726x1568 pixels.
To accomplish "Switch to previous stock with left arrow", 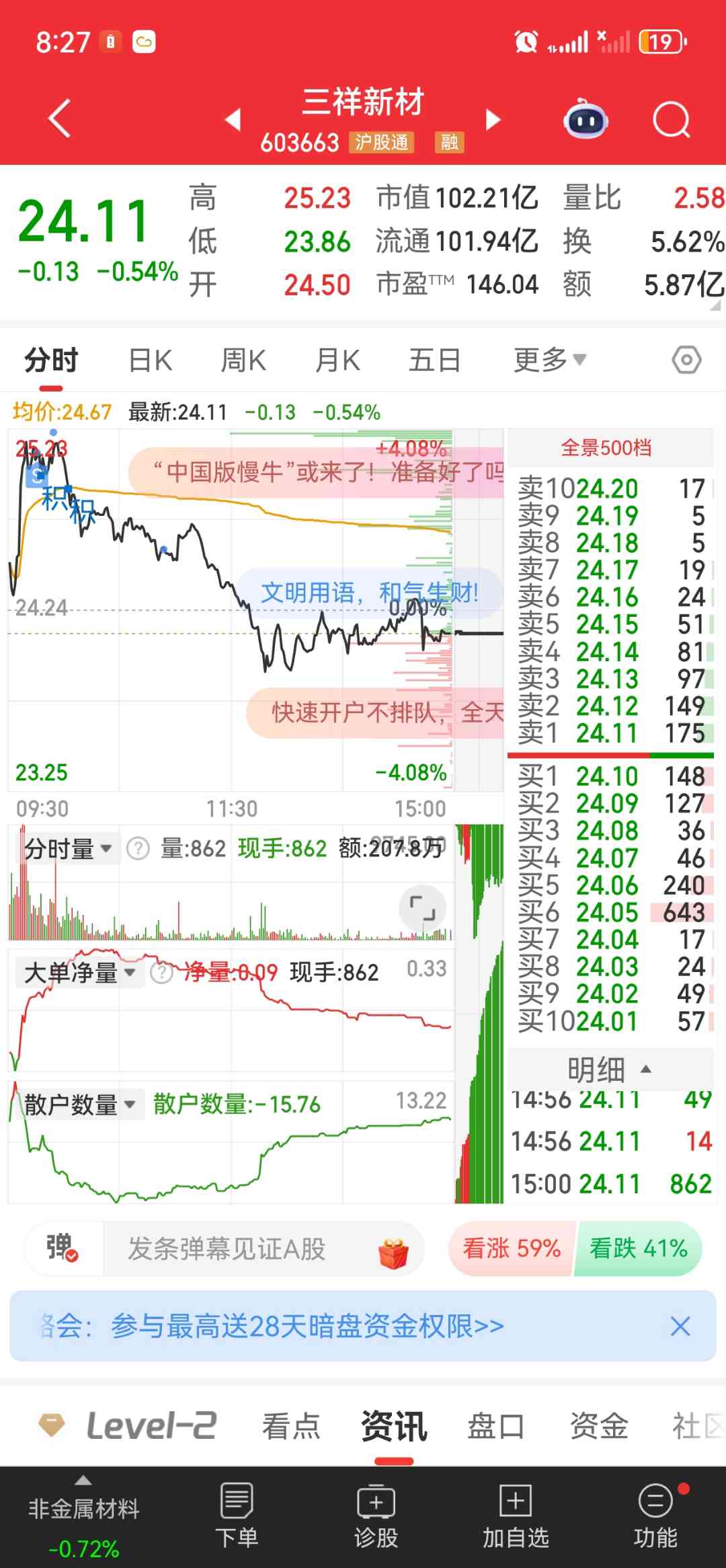I will pyautogui.click(x=233, y=120).
